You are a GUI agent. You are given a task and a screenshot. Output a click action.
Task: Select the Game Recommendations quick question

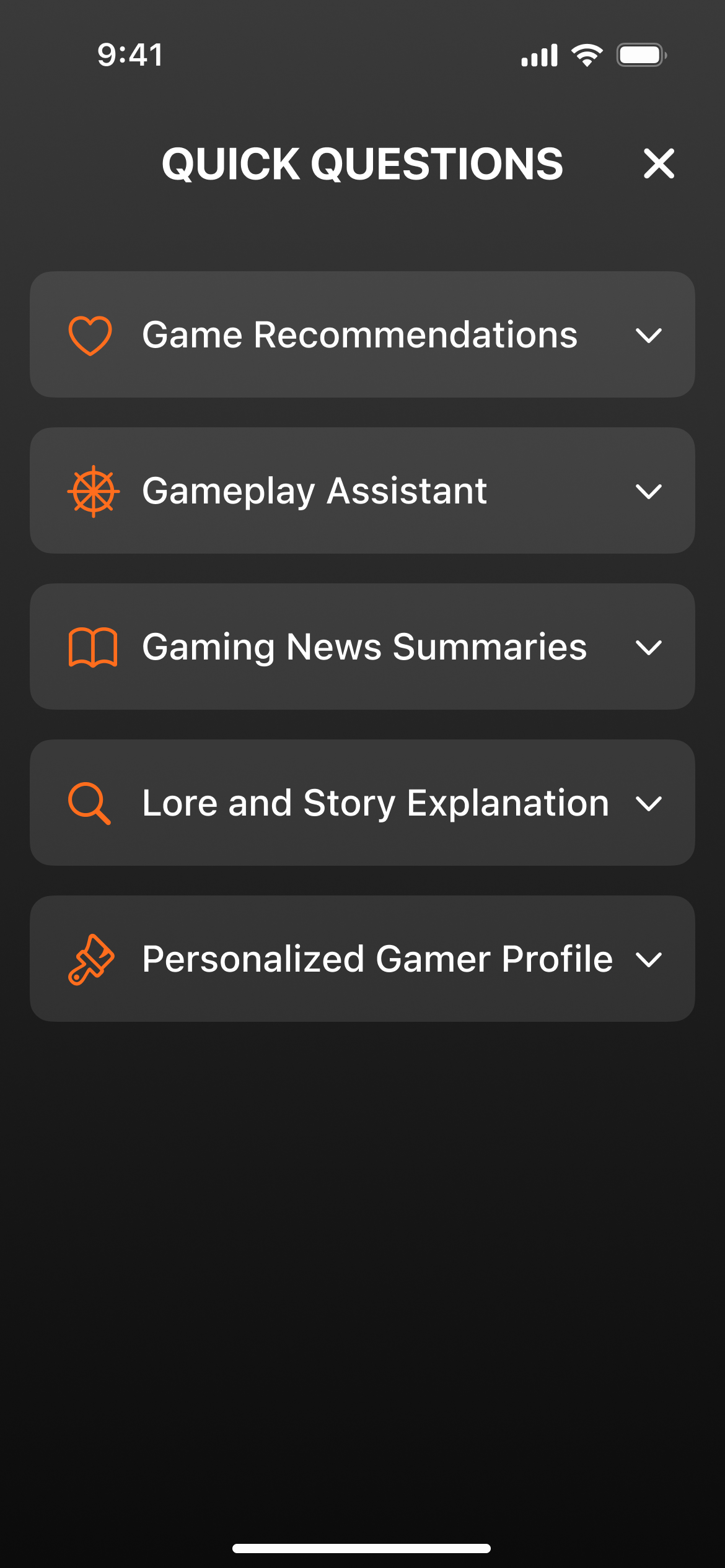point(362,335)
